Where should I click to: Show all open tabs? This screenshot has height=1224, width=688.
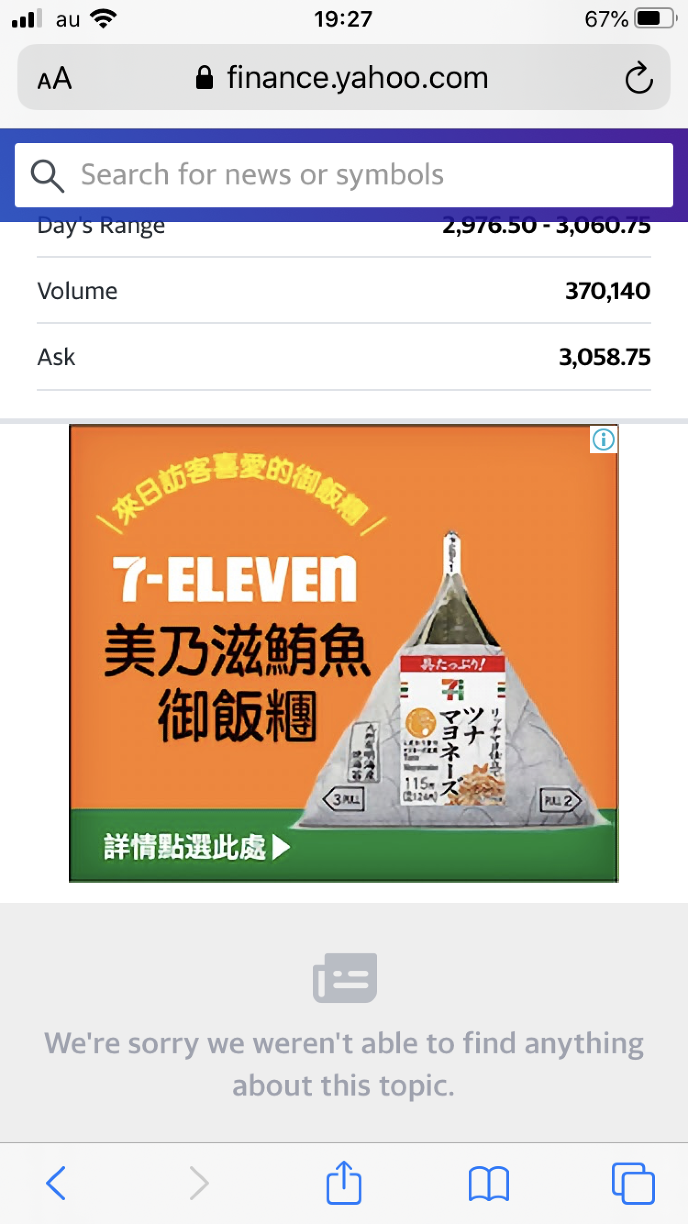pos(633,1184)
